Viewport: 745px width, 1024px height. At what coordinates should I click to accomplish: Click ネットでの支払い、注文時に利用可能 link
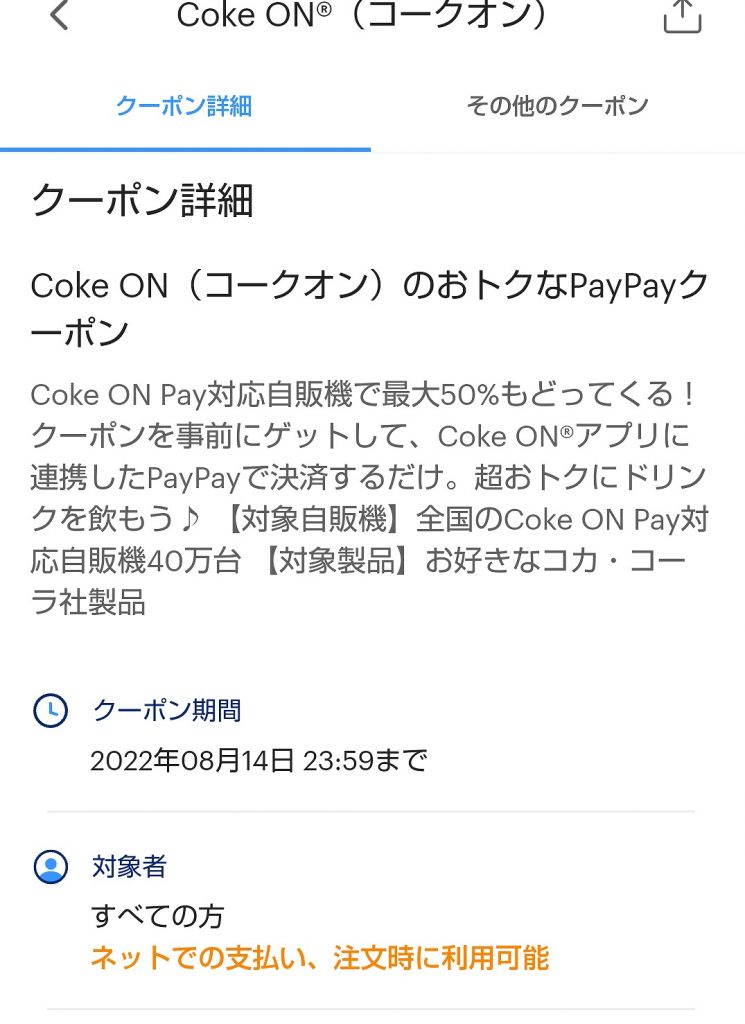pyautogui.click(x=320, y=957)
